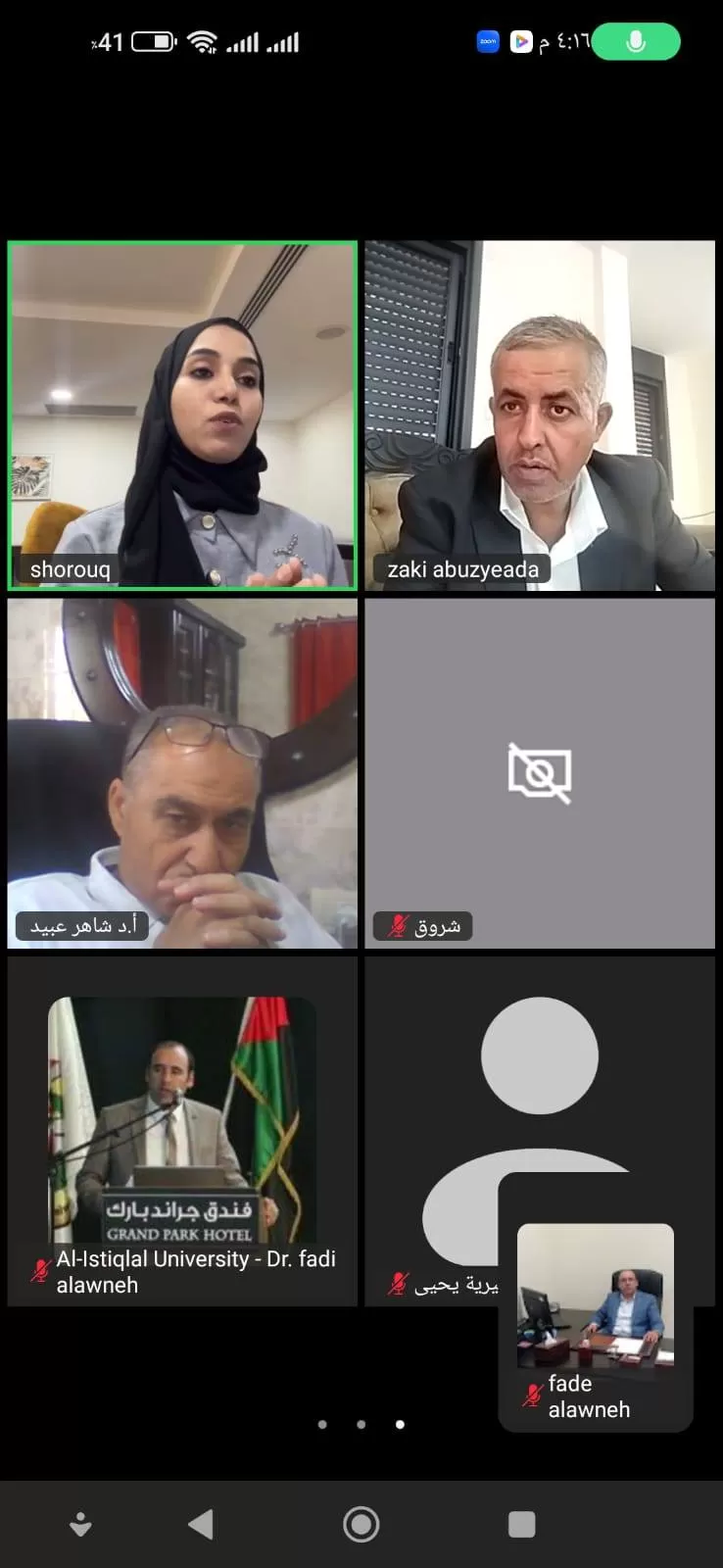723x1568 pixels.
Task: Go to the home screen
Action: pos(361,1524)
